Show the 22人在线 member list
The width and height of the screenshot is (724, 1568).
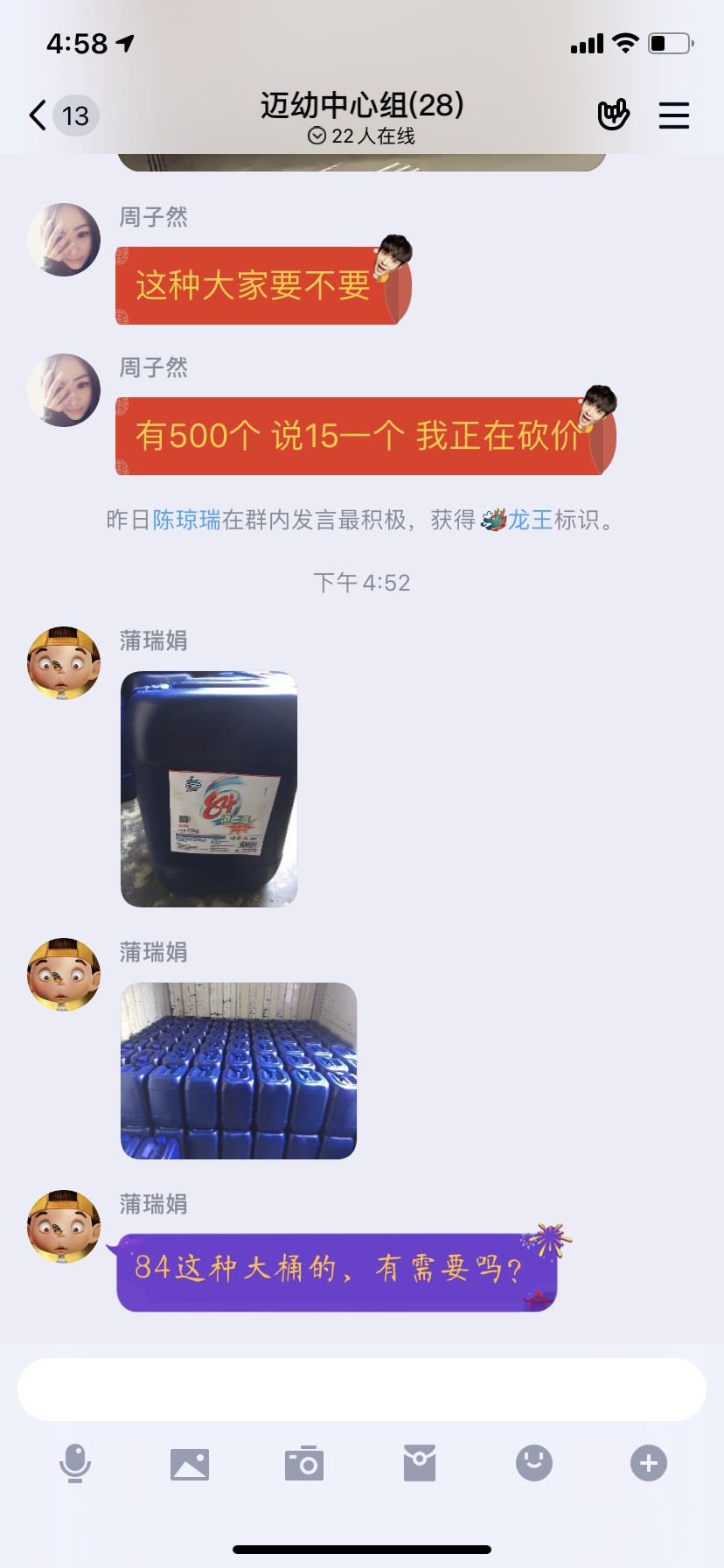(x=362, y=136)
